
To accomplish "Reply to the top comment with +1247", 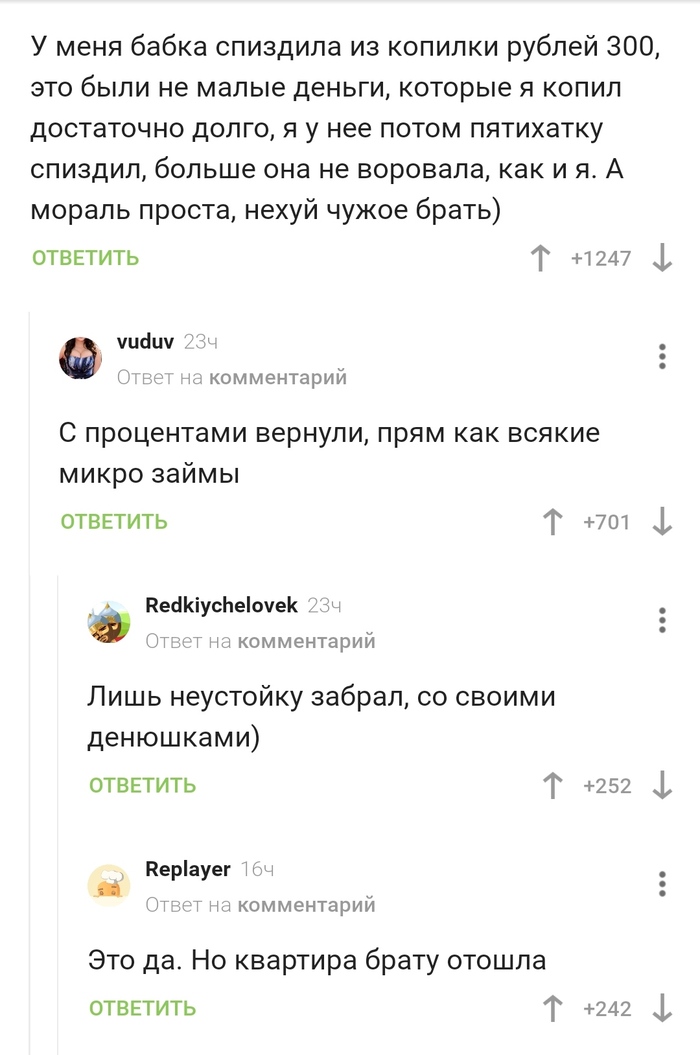I will [85, 258].
